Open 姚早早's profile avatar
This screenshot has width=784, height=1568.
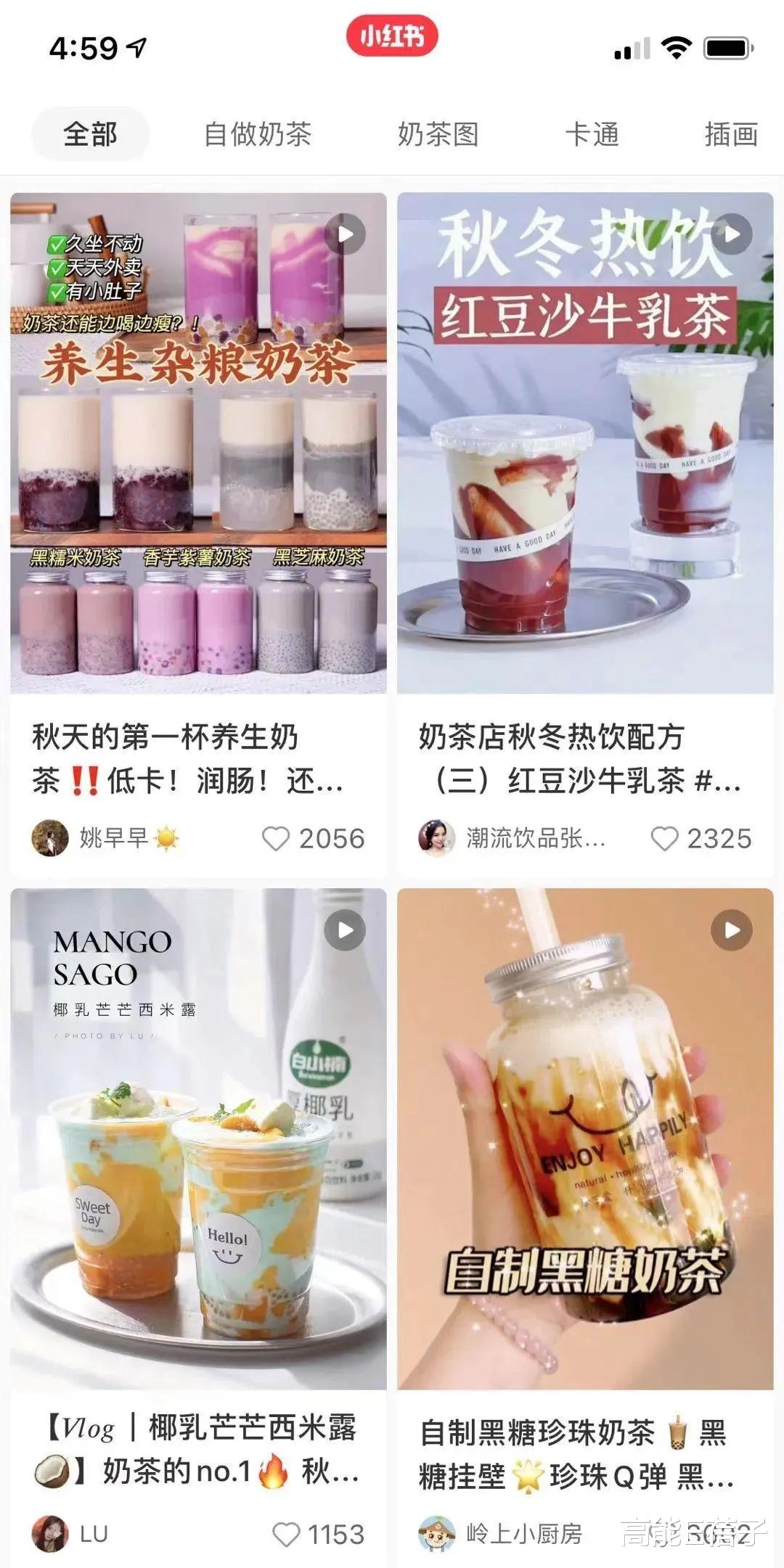pos(49,838)
